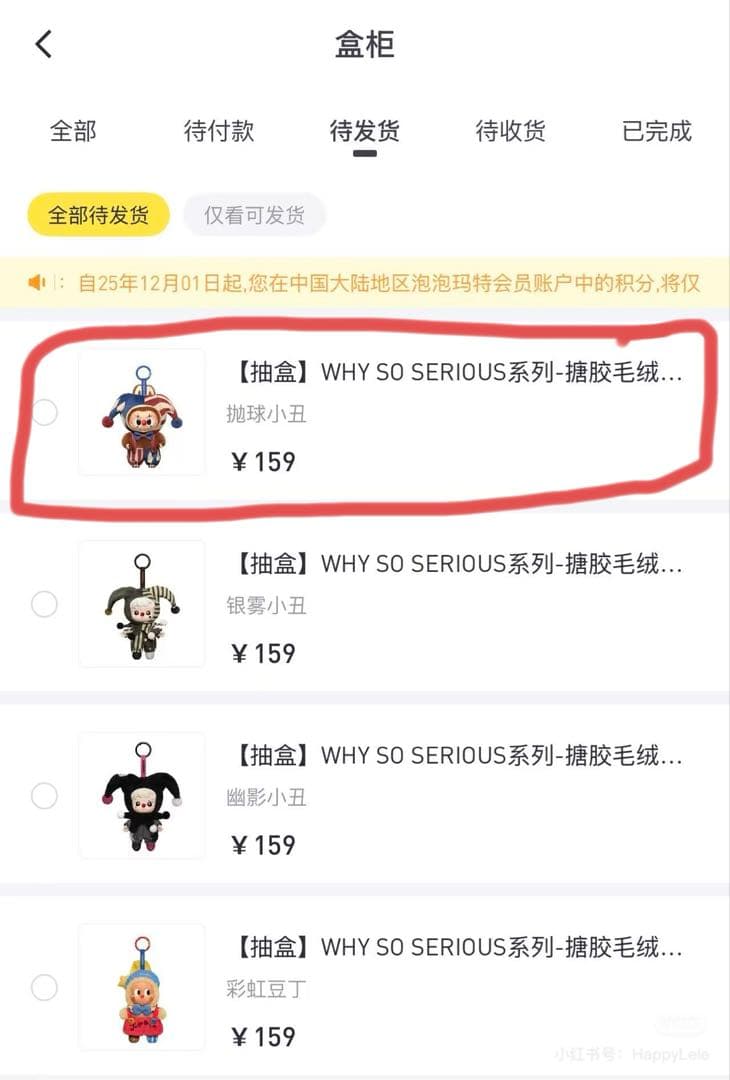Enable the 仅看可发货 filter

click(254, 214)
